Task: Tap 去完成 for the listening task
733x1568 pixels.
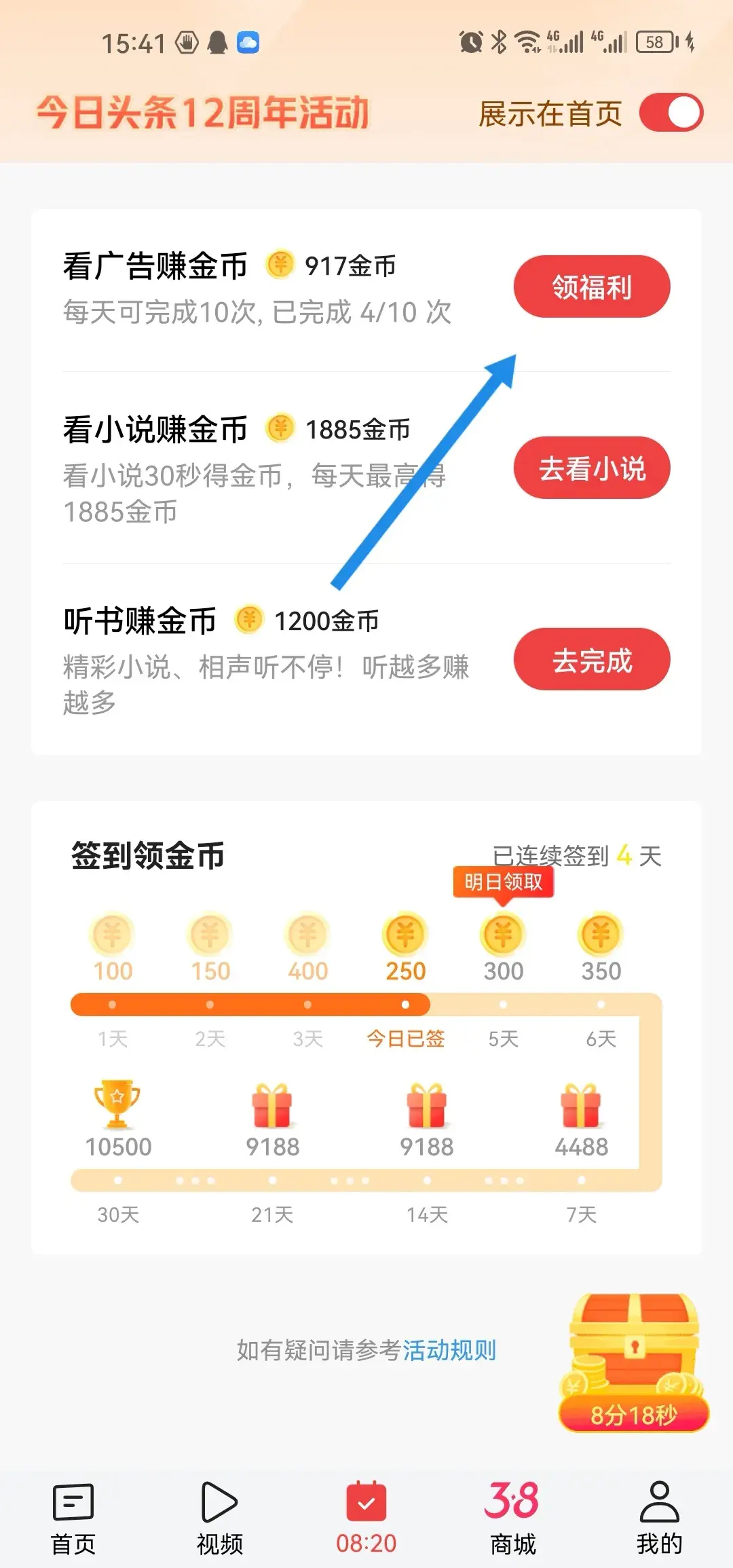Action: click(591, 660)
